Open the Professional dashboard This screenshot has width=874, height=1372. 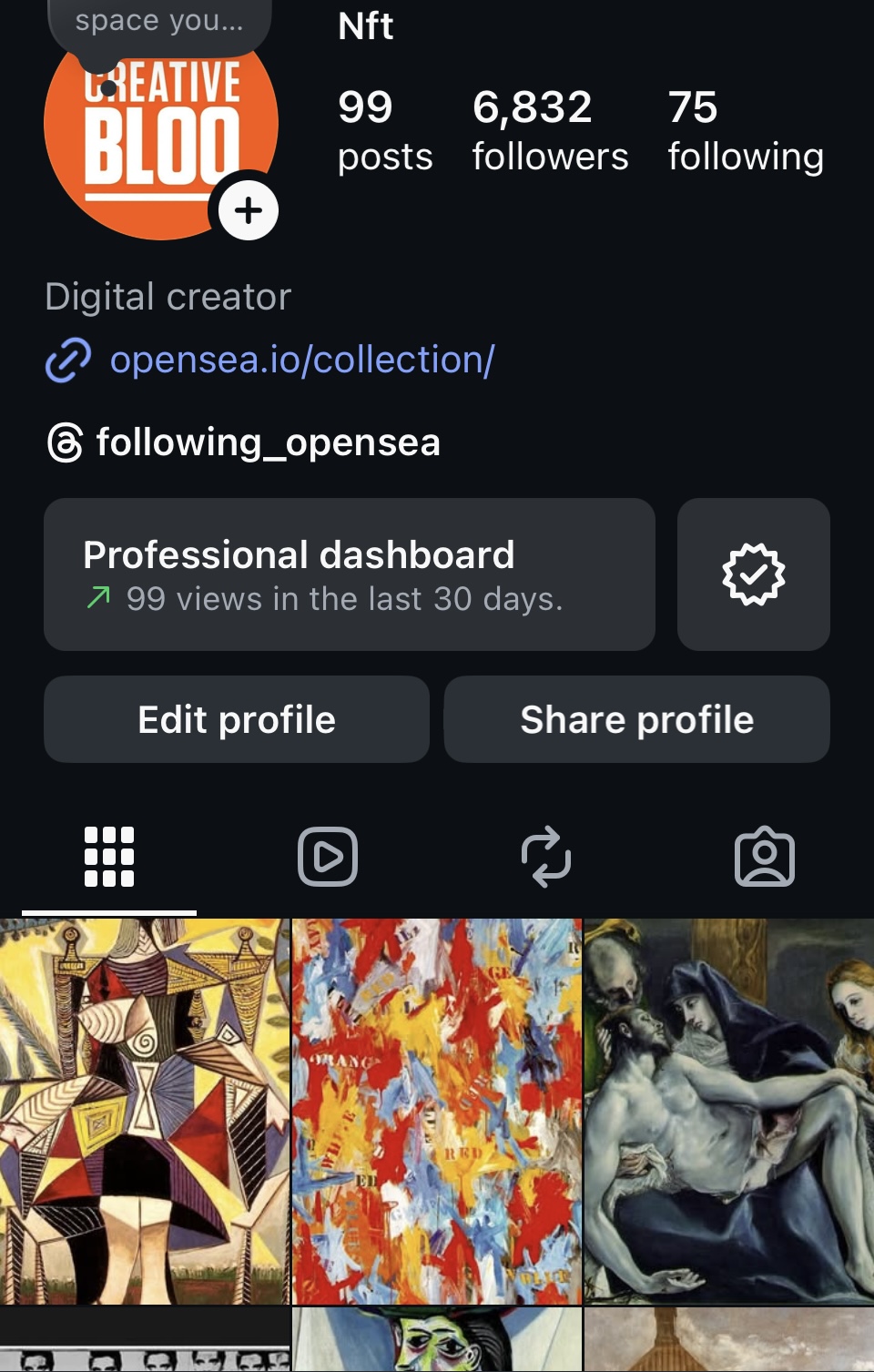click(x=349, y=574)
